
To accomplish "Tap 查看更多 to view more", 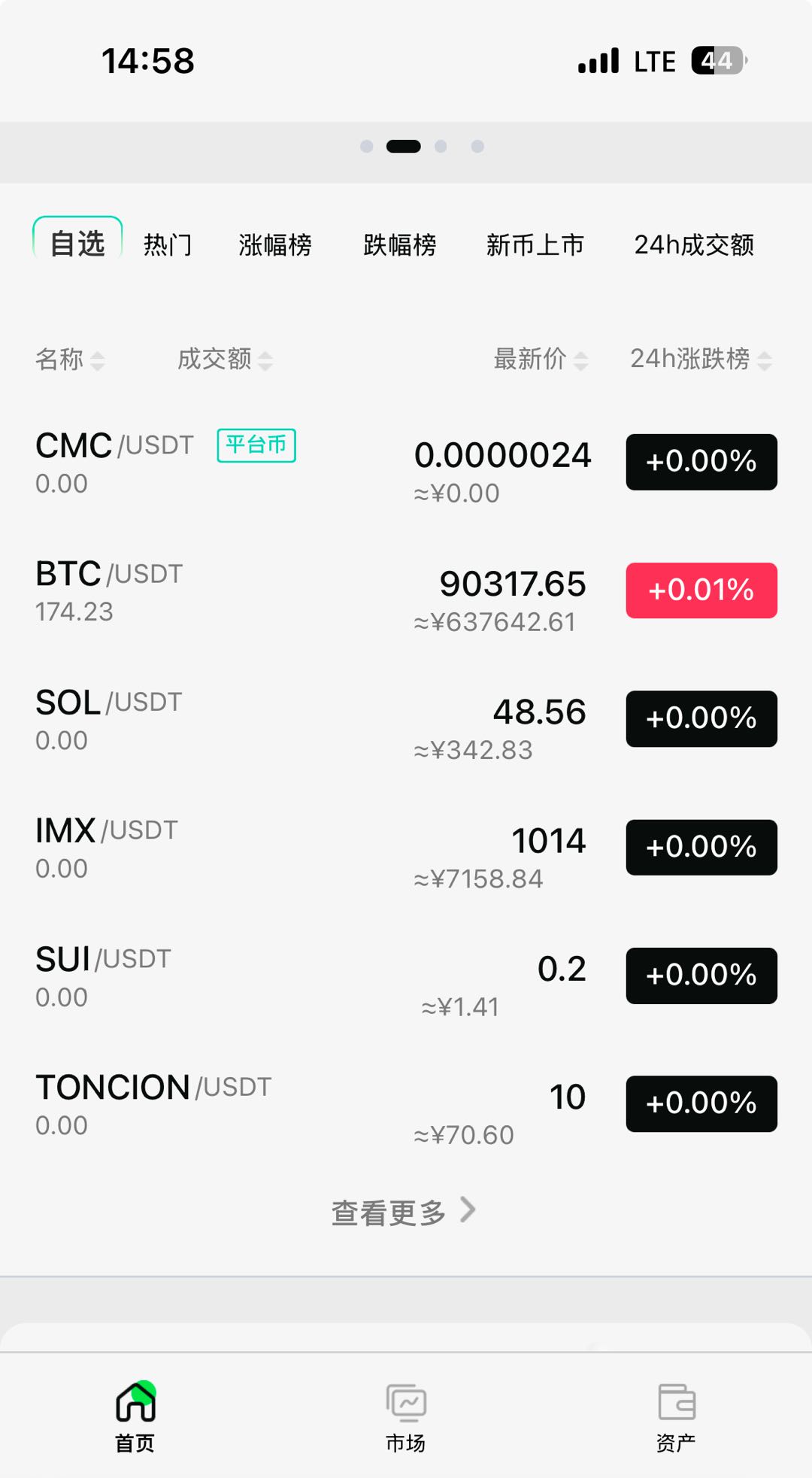I will [404, 1212].
